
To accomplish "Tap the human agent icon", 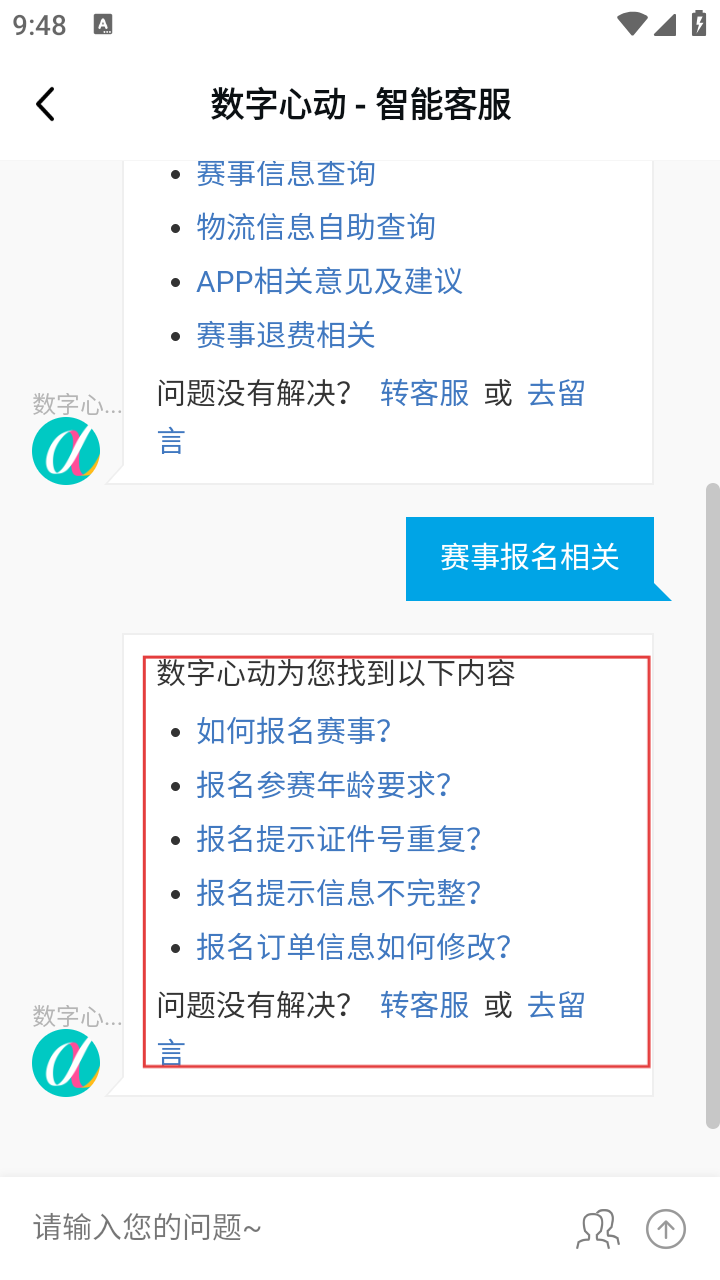I will coord(598,1228).
